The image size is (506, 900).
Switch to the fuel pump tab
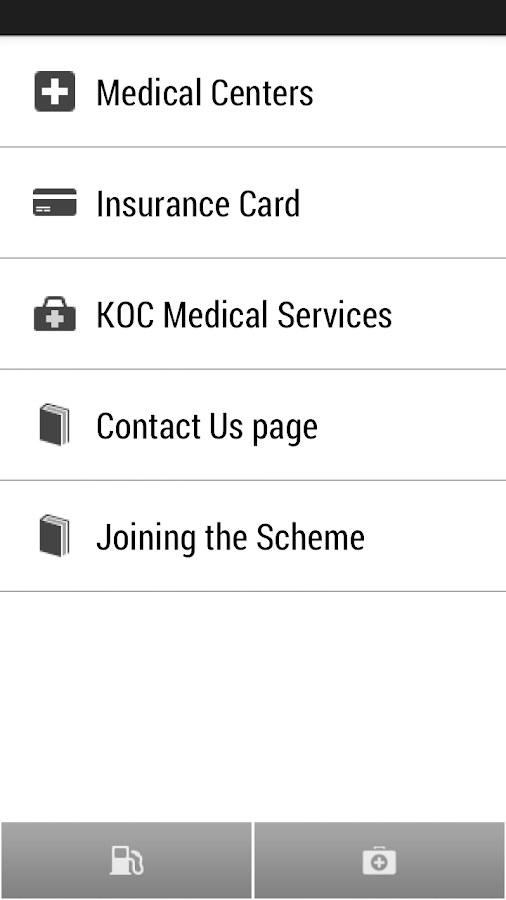126,860
